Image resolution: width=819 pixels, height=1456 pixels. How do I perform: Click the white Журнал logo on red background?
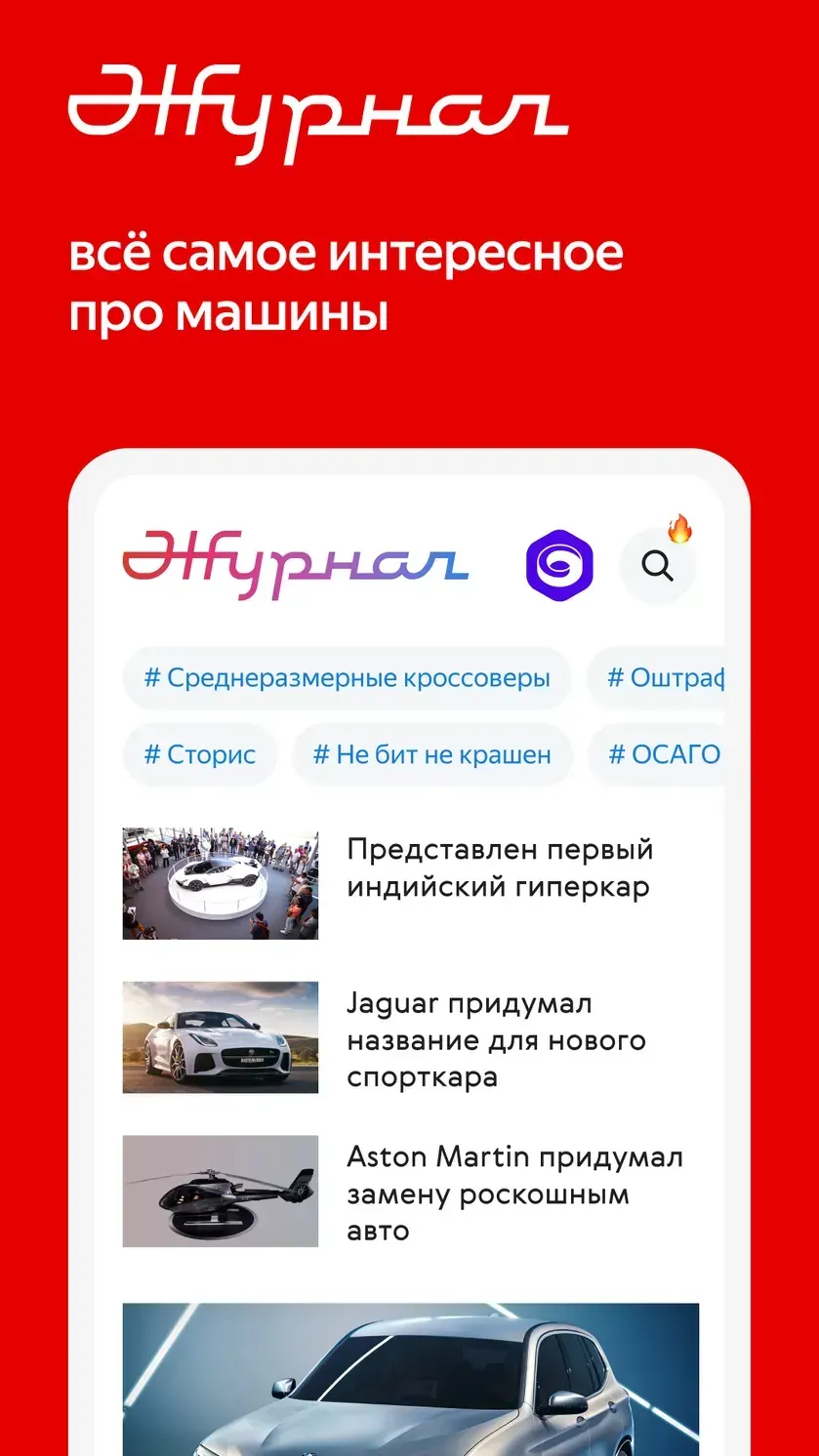pos(319,107)
